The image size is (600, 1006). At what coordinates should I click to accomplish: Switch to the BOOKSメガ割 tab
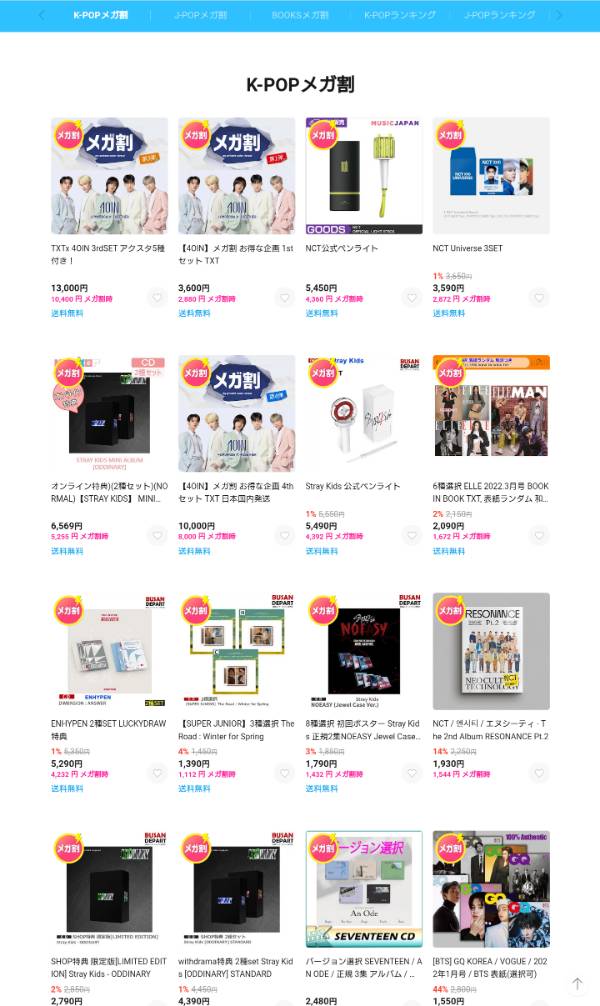click(300, 15)
